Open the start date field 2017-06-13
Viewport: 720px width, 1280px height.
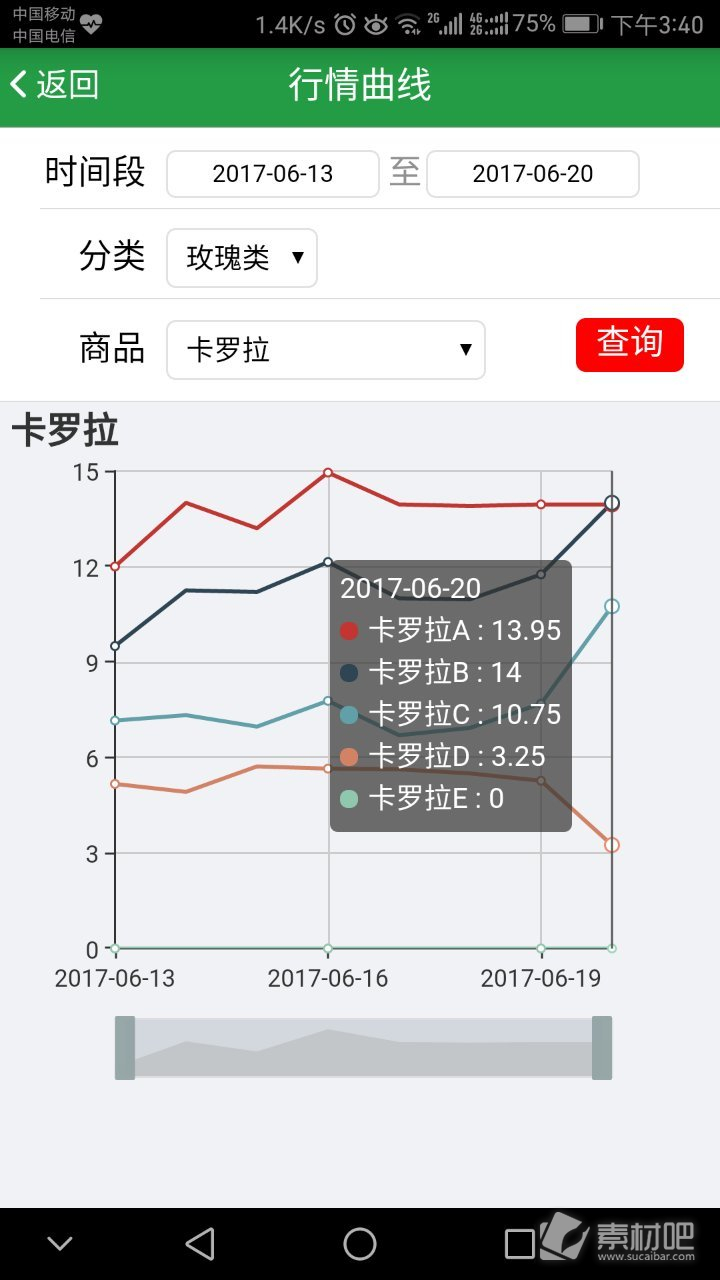point(273,174)
